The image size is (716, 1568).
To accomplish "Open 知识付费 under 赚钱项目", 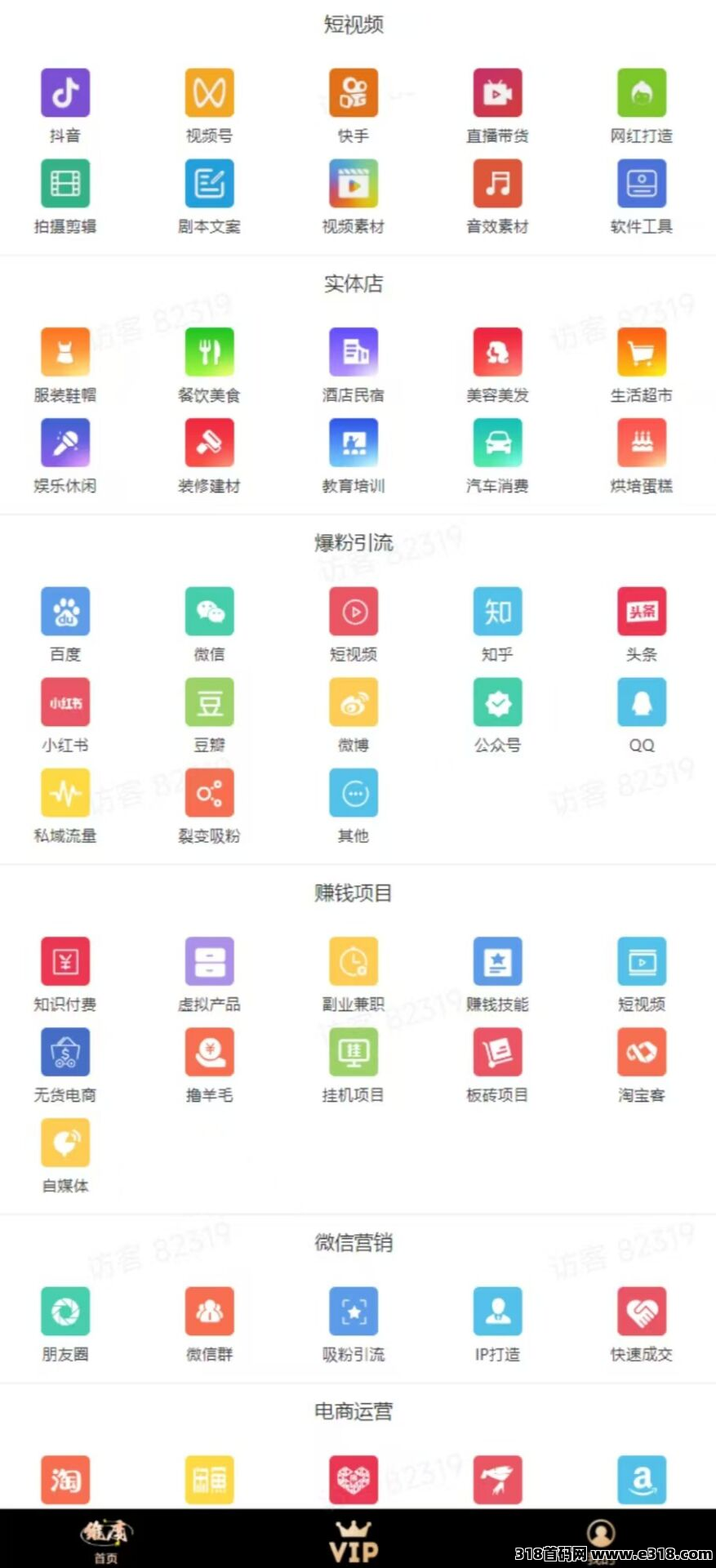I will [65, 962].
